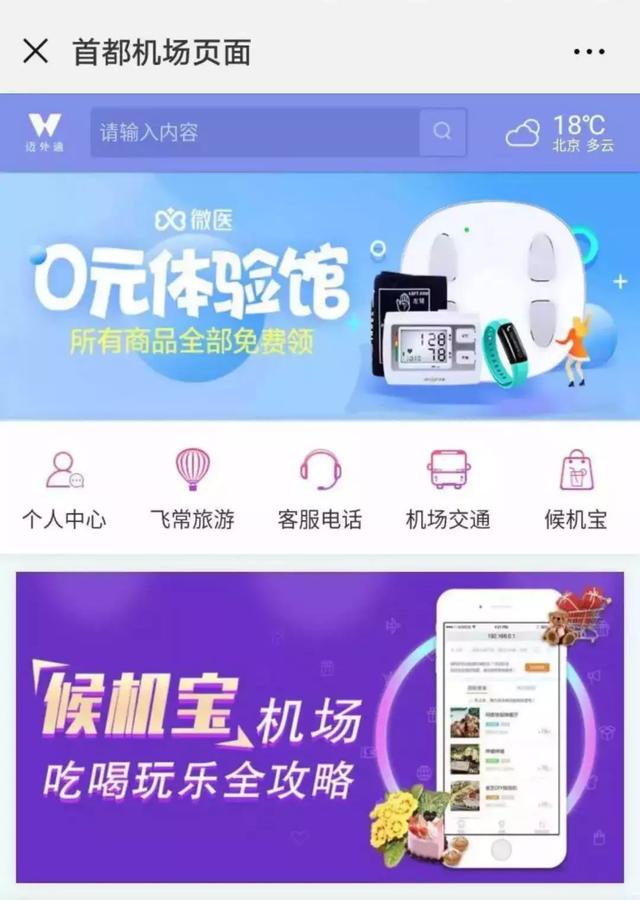Tap the 请输入内容 search field
Image resolution: width=640 pixels, height=900 pixels.
click(255, 132)
